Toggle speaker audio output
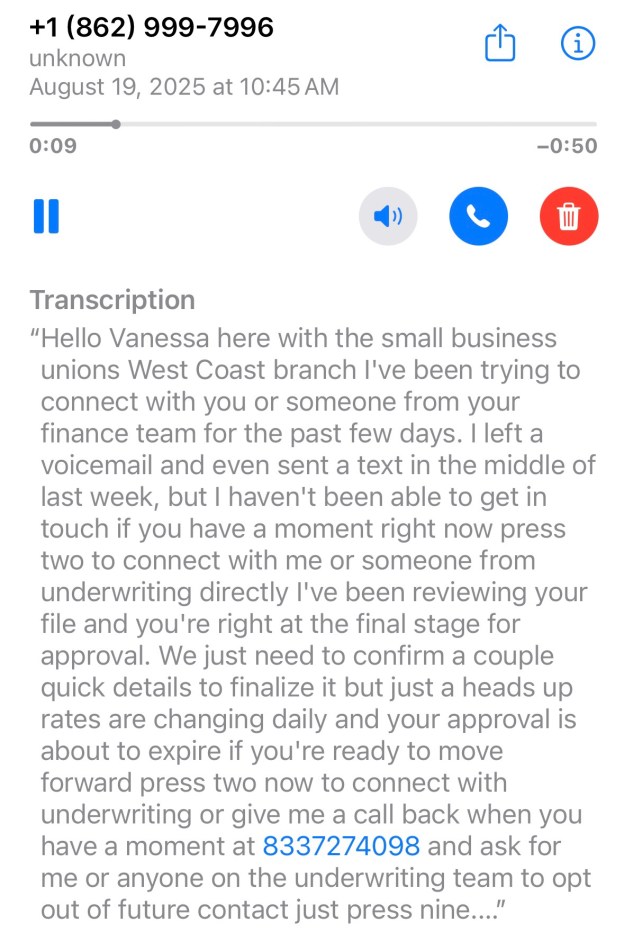This screenshot has width=624, height=942. coord(388,215)
